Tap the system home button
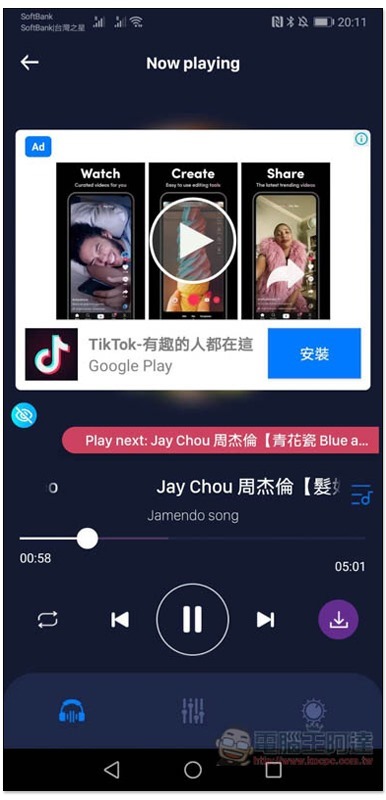The height and width of the screenshot is (800, 386). [x=193, y=769]
